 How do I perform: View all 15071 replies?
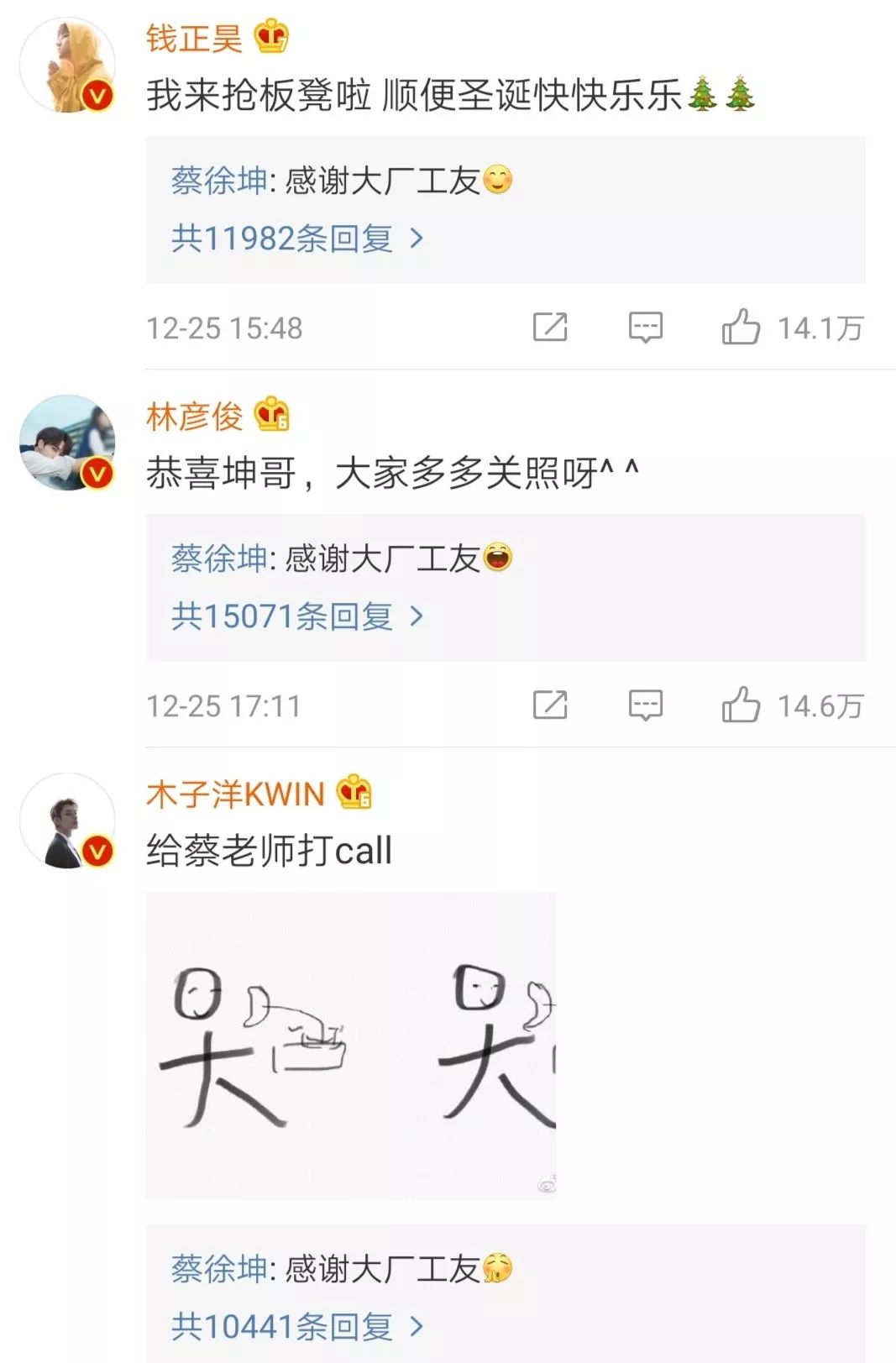297,617
